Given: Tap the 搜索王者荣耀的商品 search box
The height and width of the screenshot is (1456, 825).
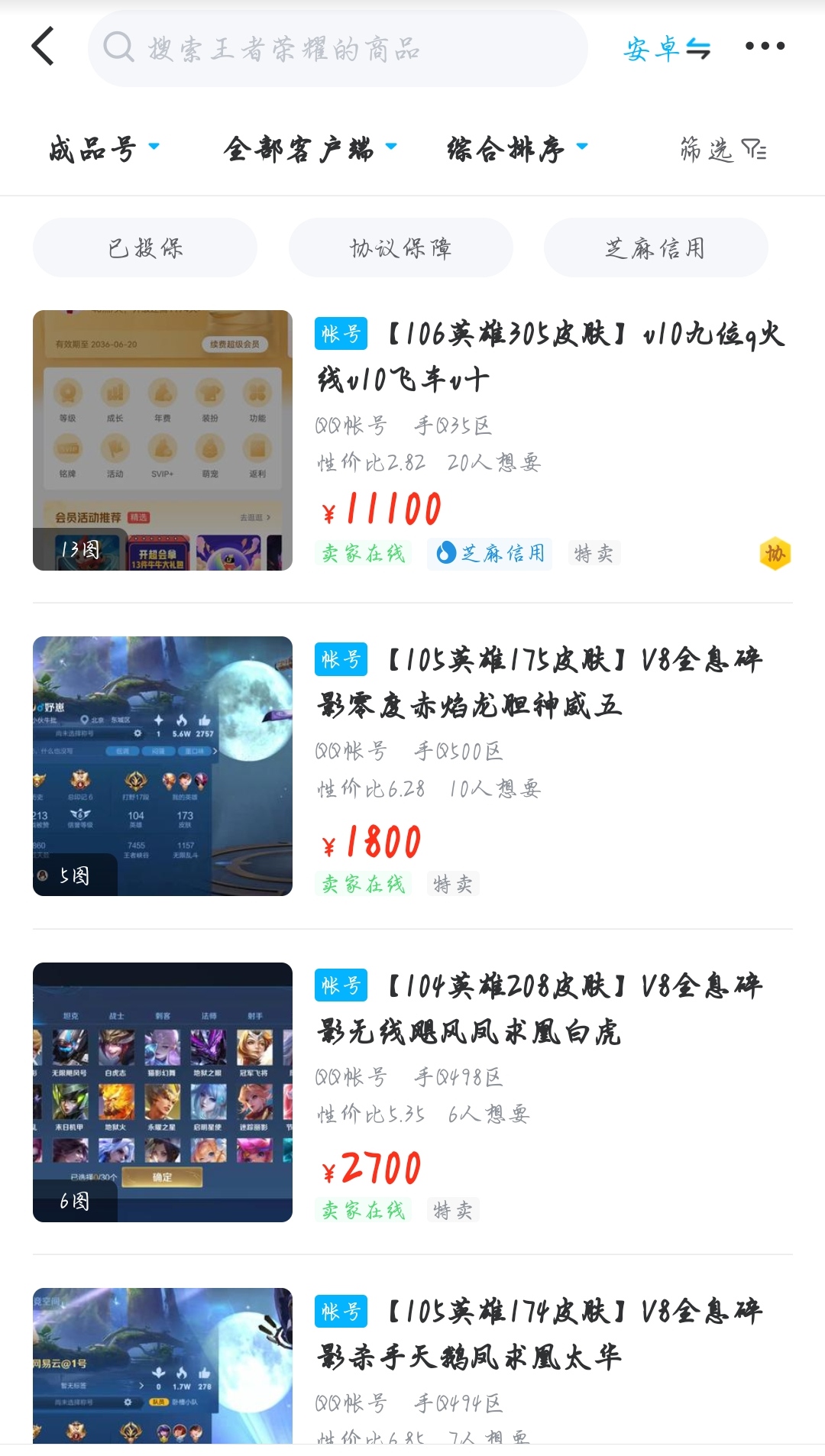Looking at the screenshot, I should click(x=336, y=49).
